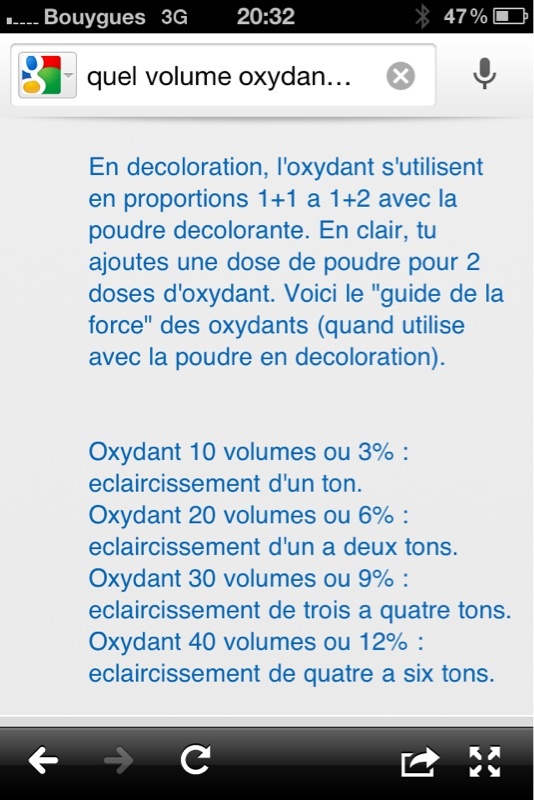Clear the search query text
The width and height of the screenshot is (534, 800).
pyautogui.click(x=400, y=76)
